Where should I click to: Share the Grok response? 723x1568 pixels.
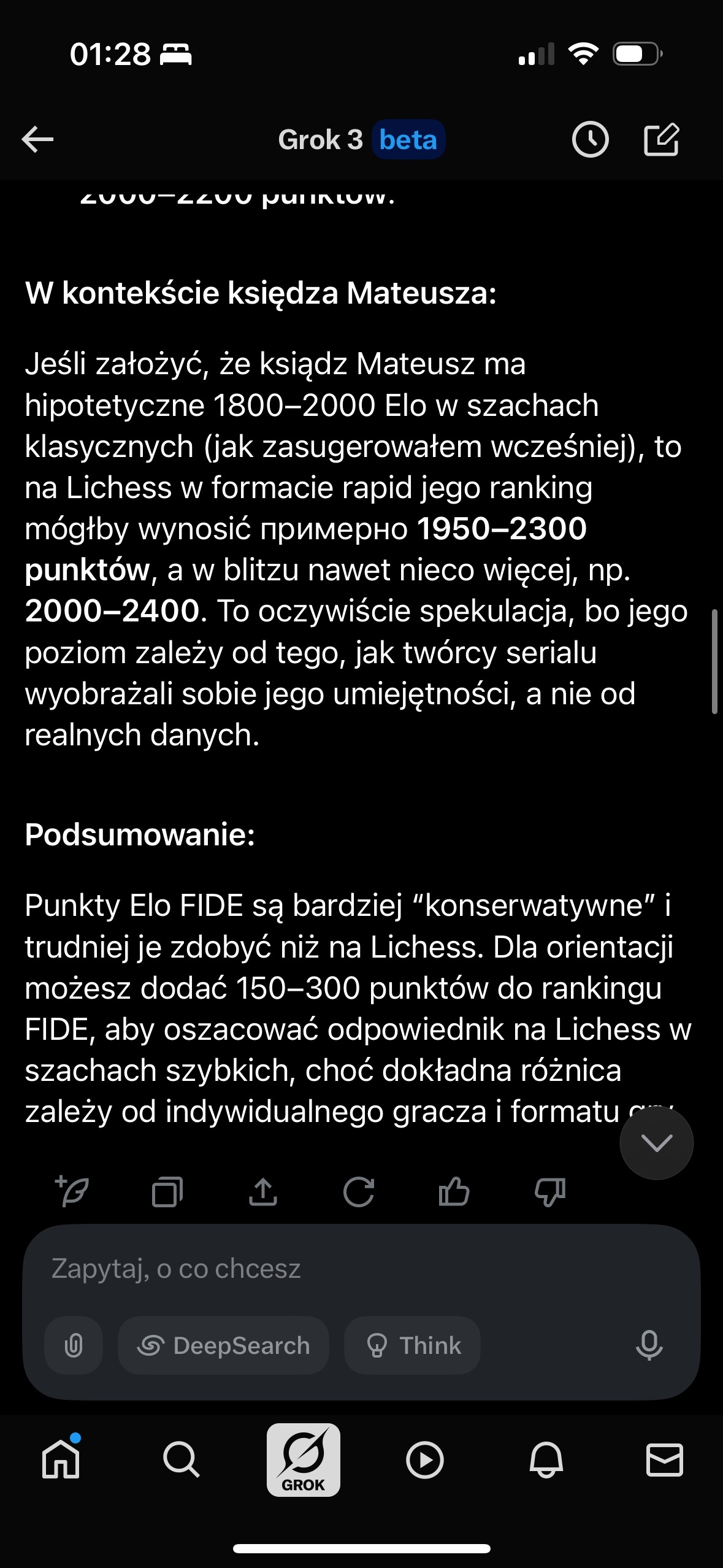tap(263, 1192)
